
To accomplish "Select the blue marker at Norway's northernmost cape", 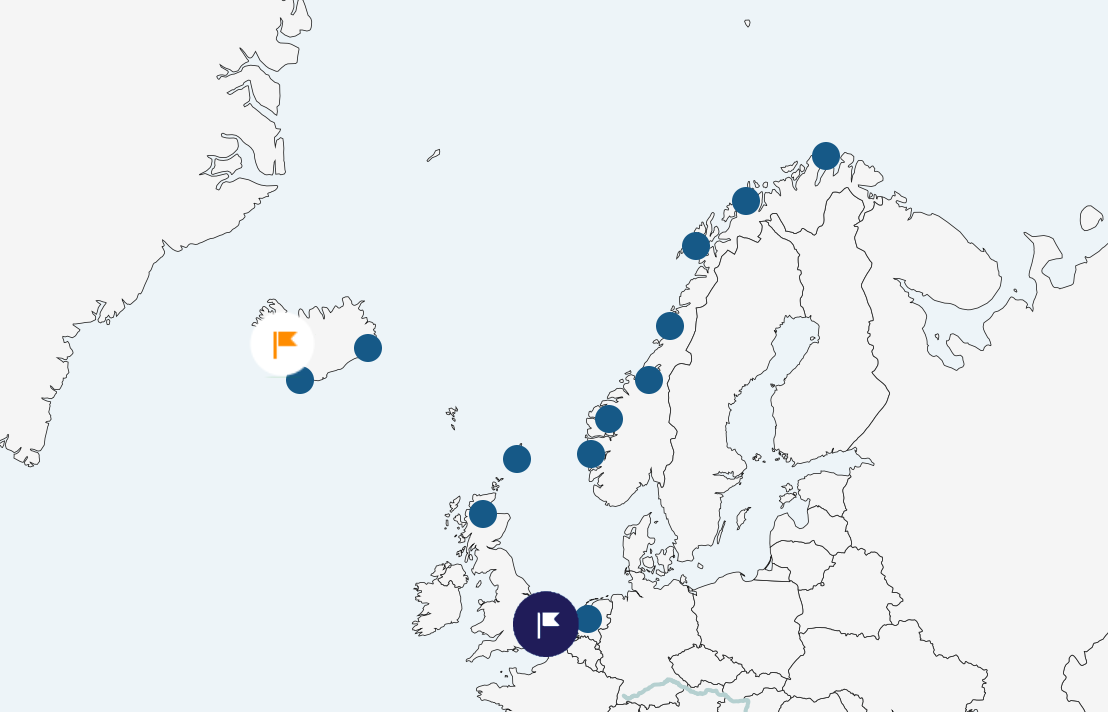I will coord(826,156).
